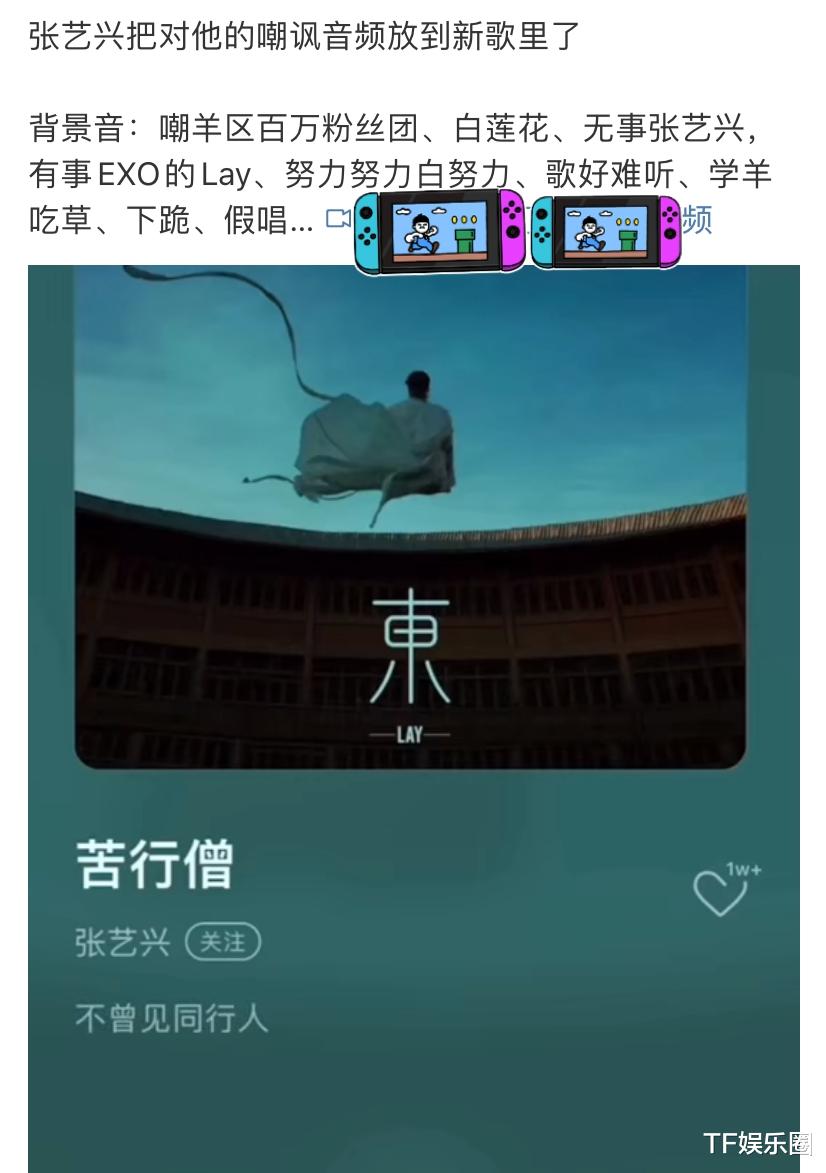Click the 关注 follow button for 张艺兴

[223, 942]
